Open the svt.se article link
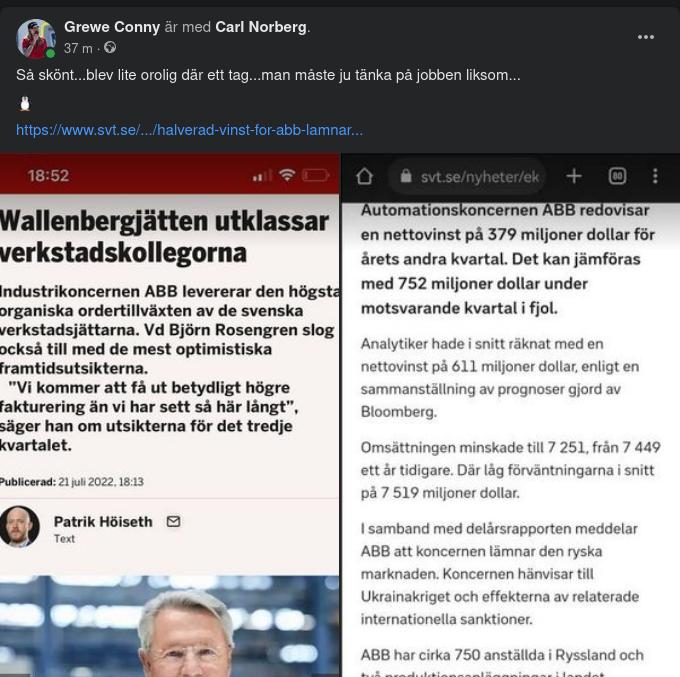The width and height of the screenshot is (680, 677). click(x=189, y=130)
